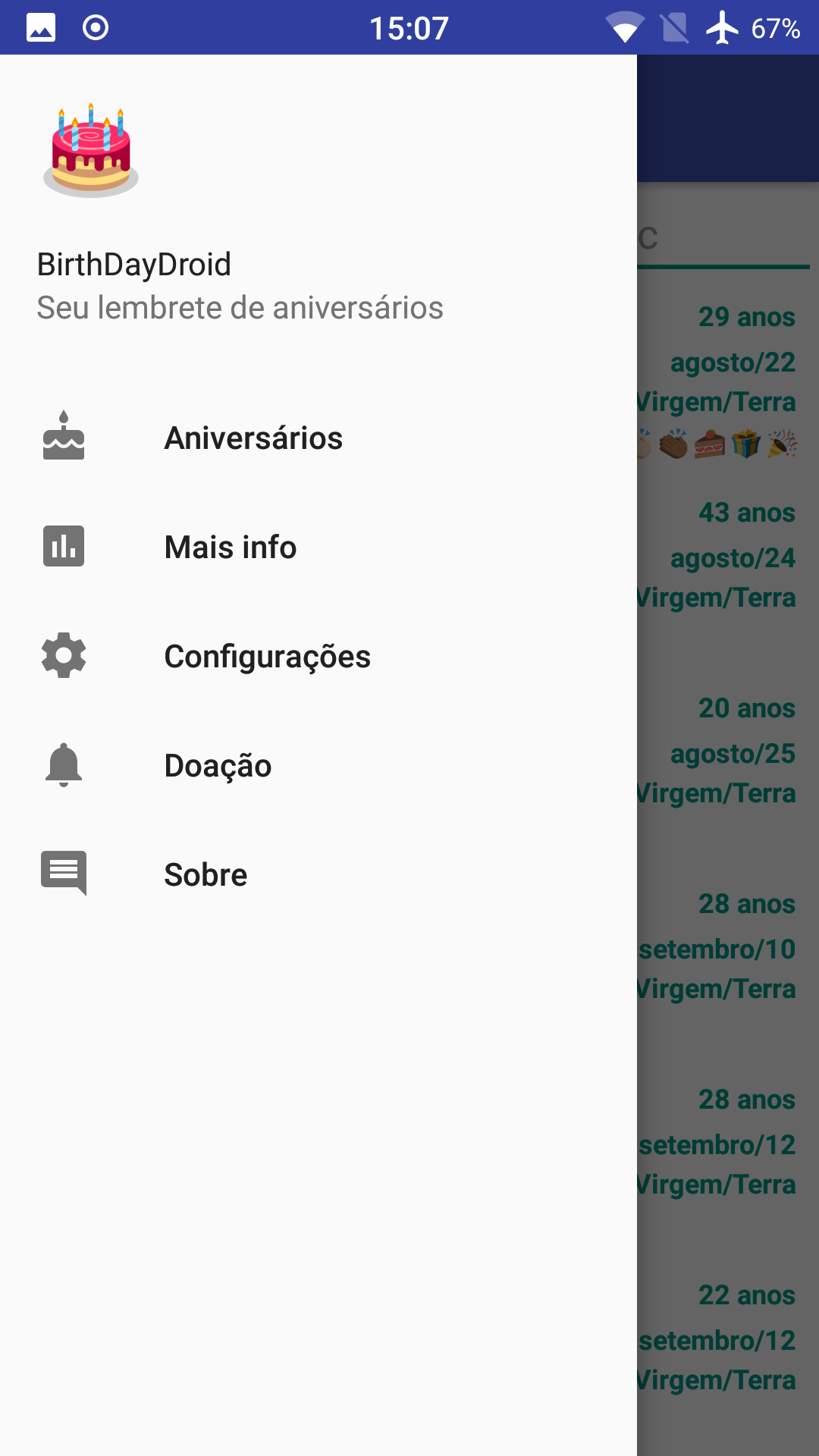Select the Mais info menu item

pos(231,548)
